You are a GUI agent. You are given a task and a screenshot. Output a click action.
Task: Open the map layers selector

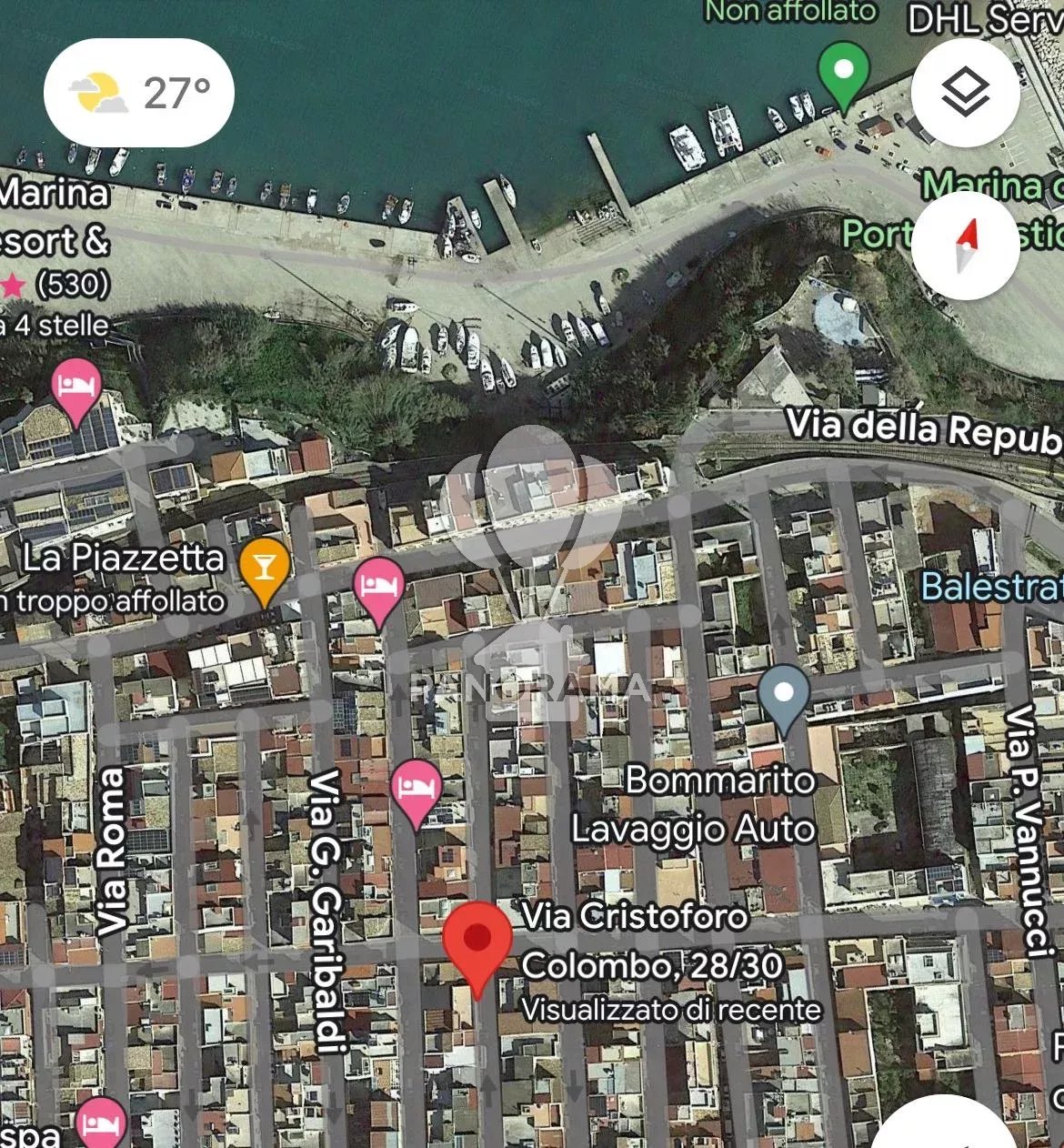(965, 93)
